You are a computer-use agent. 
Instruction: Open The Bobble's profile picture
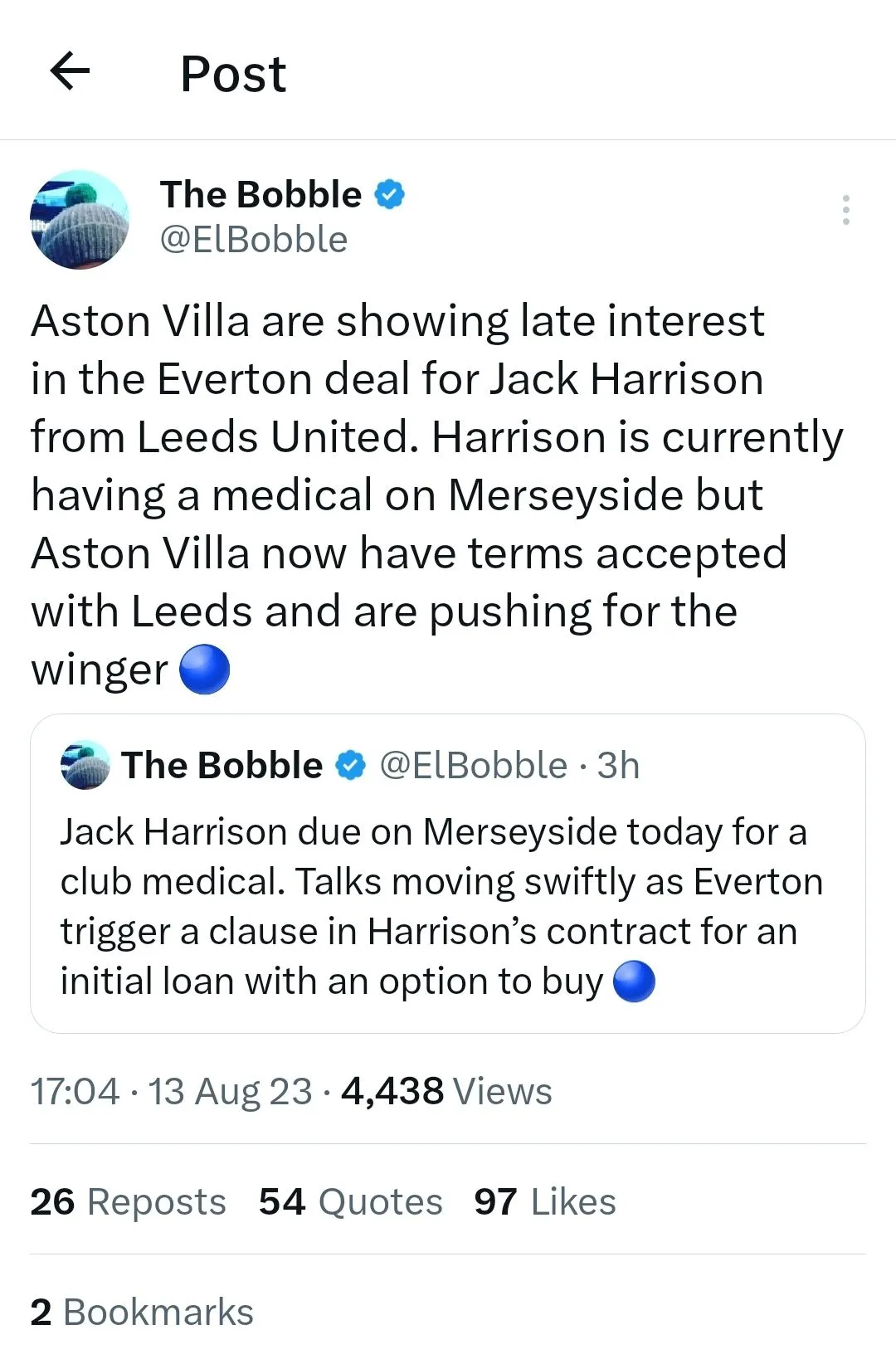(80, 220)
